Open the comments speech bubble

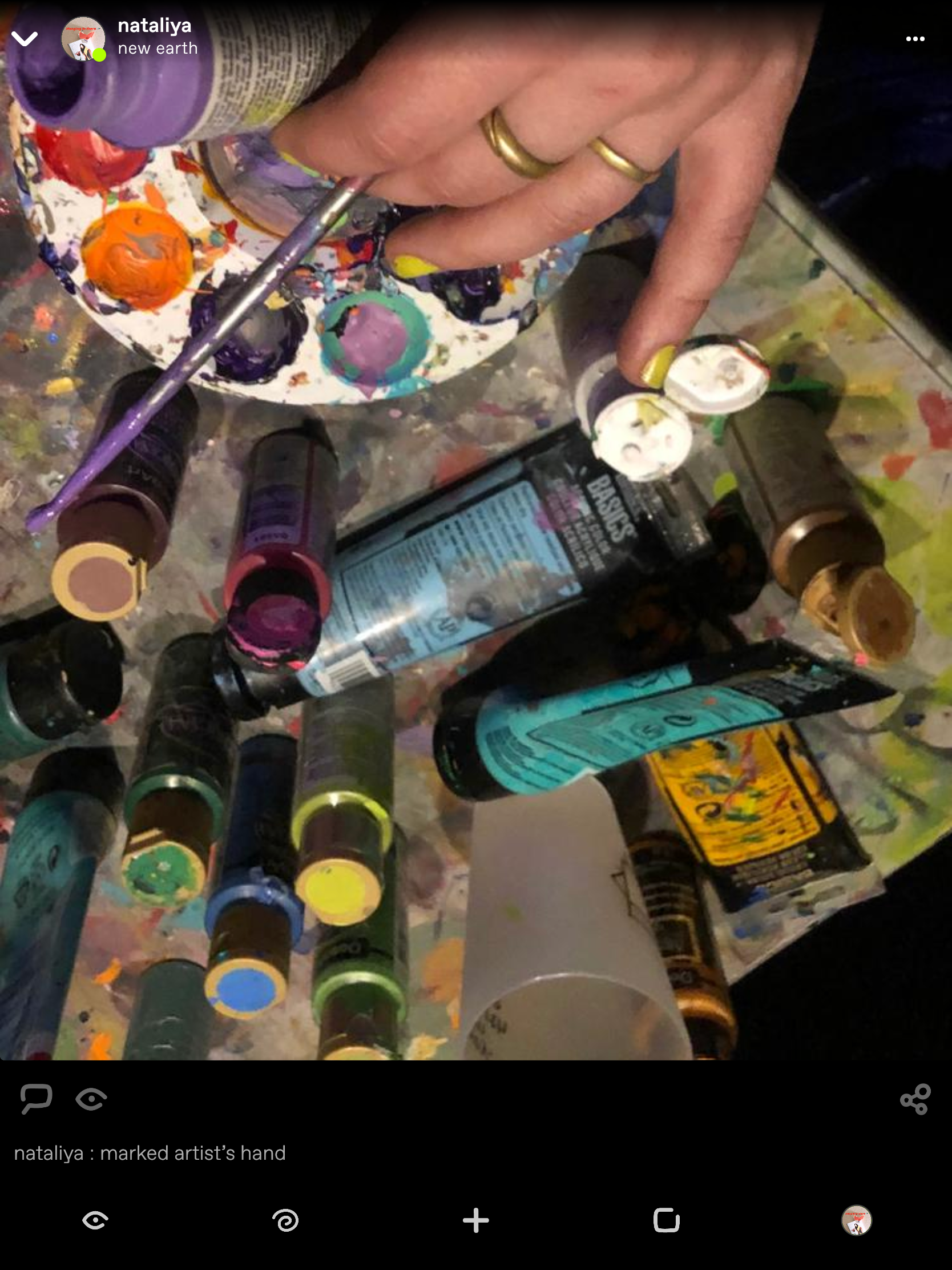36,1098
